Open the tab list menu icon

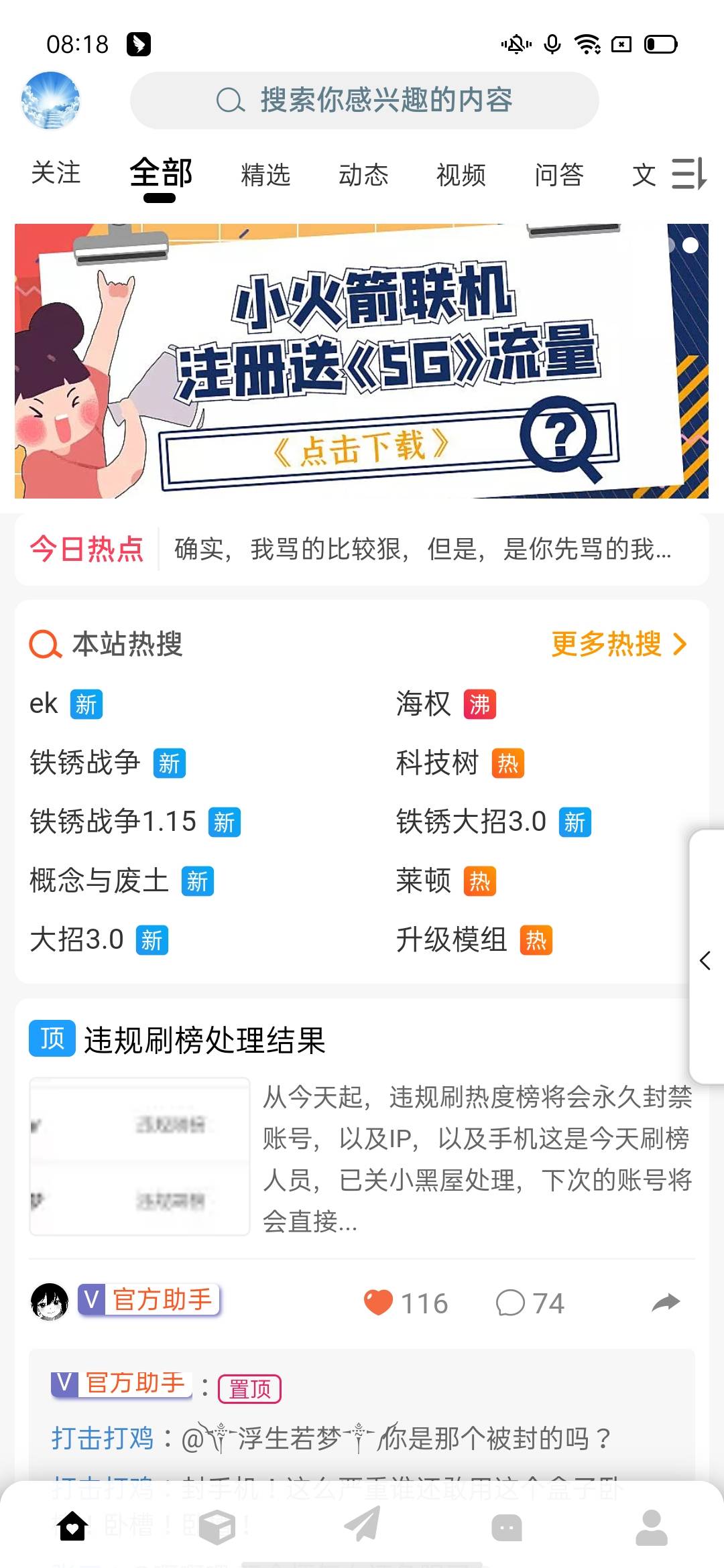[689, 174]
